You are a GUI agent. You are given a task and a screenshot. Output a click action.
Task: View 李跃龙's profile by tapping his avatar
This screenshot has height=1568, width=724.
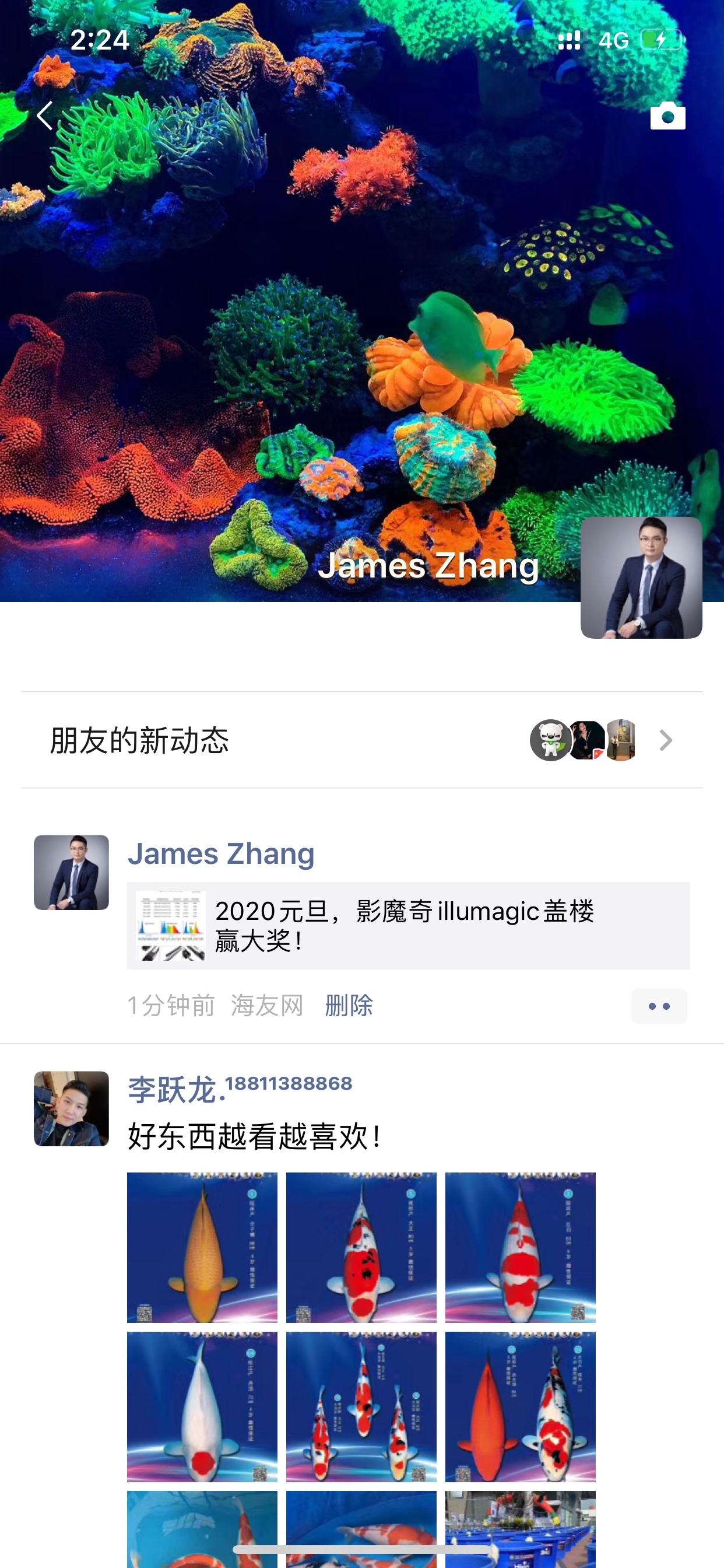pos(71,1108)
